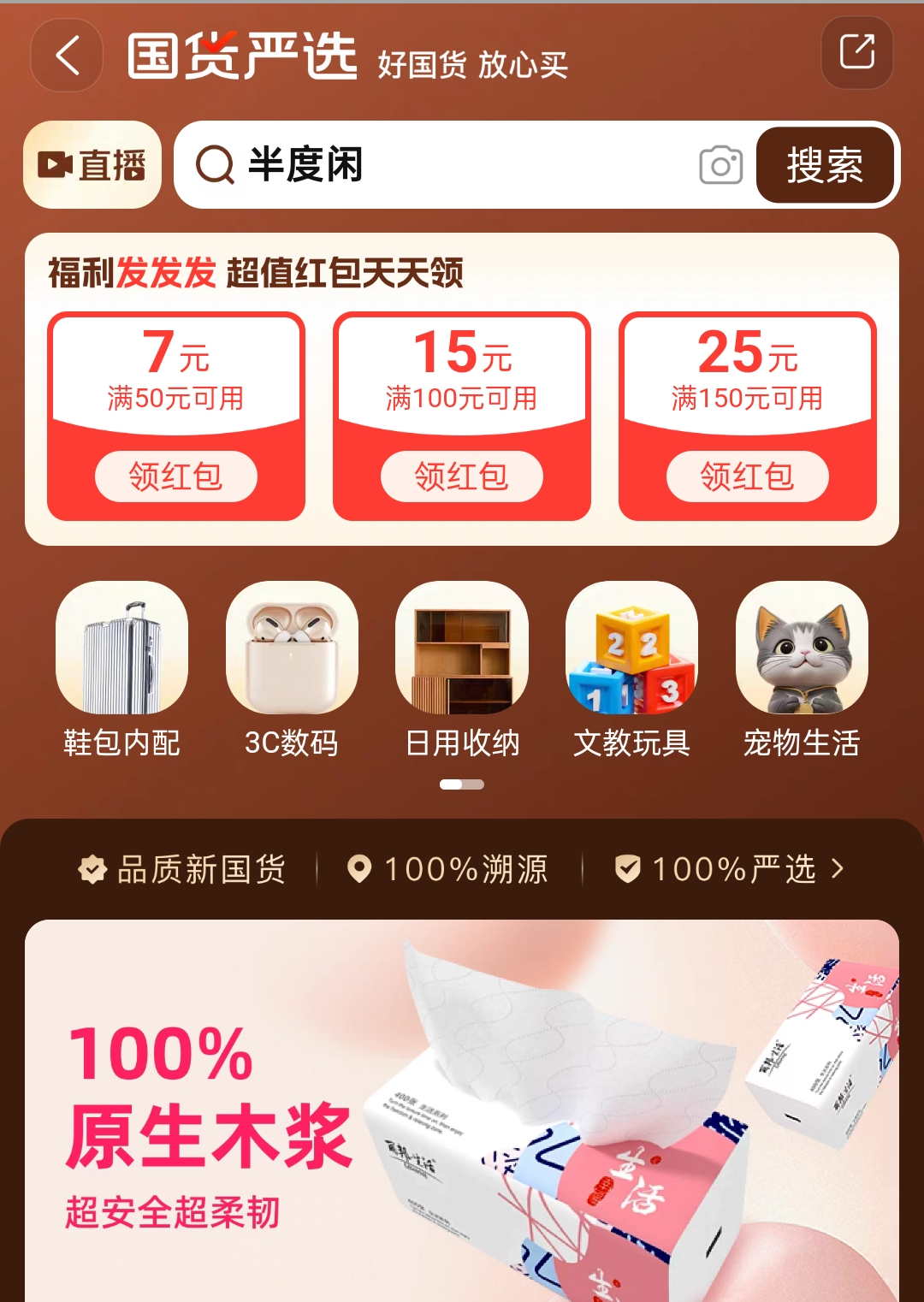Claim the 7元 red packet

coord(175,476)
